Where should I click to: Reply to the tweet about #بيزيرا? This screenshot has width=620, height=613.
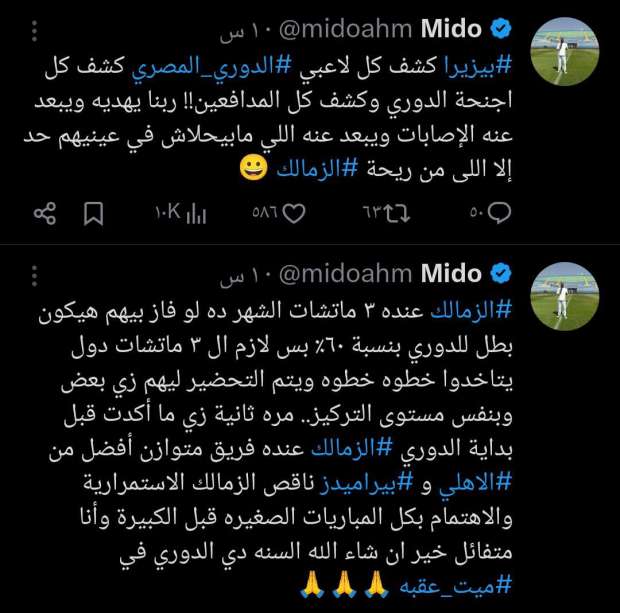click(x=499, y=213)
